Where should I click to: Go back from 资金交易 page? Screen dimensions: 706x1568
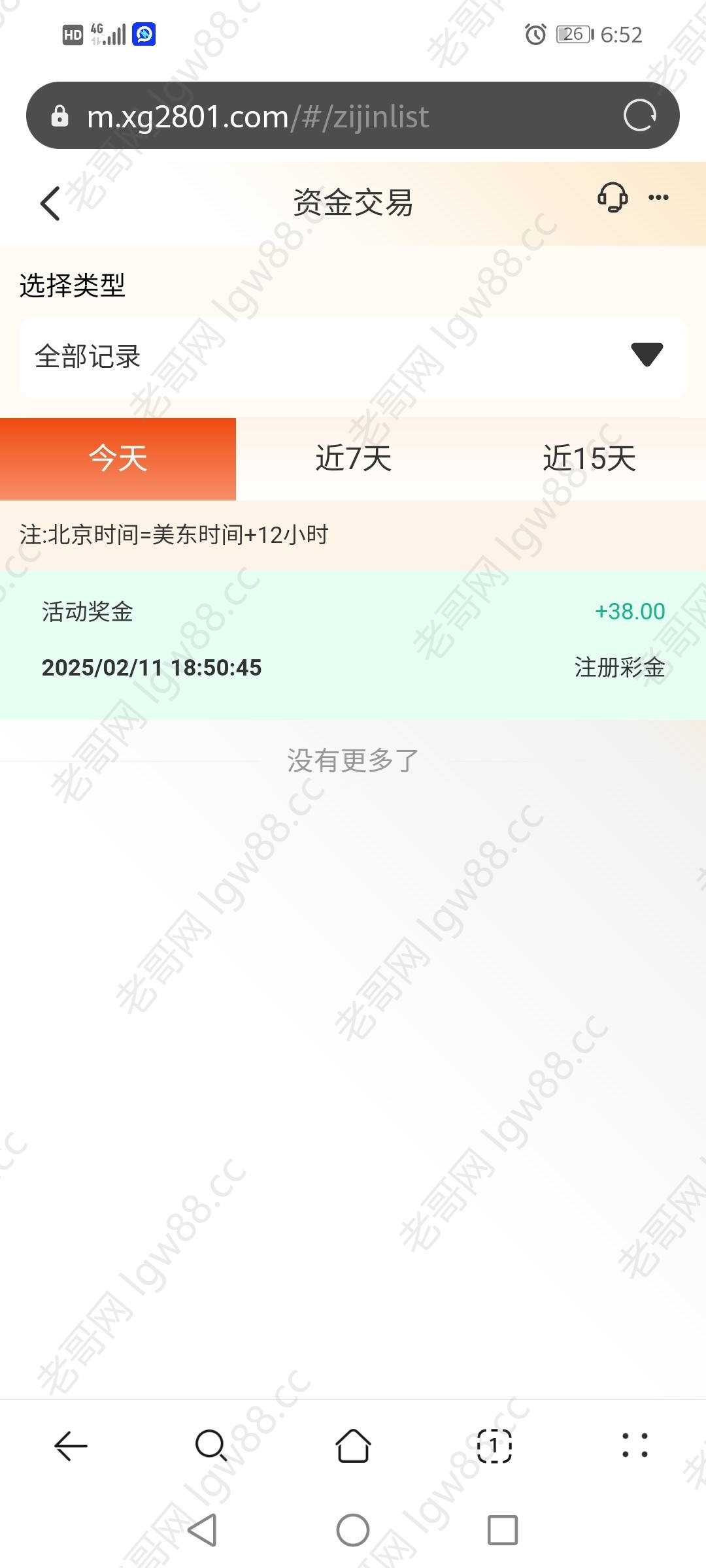50,203
